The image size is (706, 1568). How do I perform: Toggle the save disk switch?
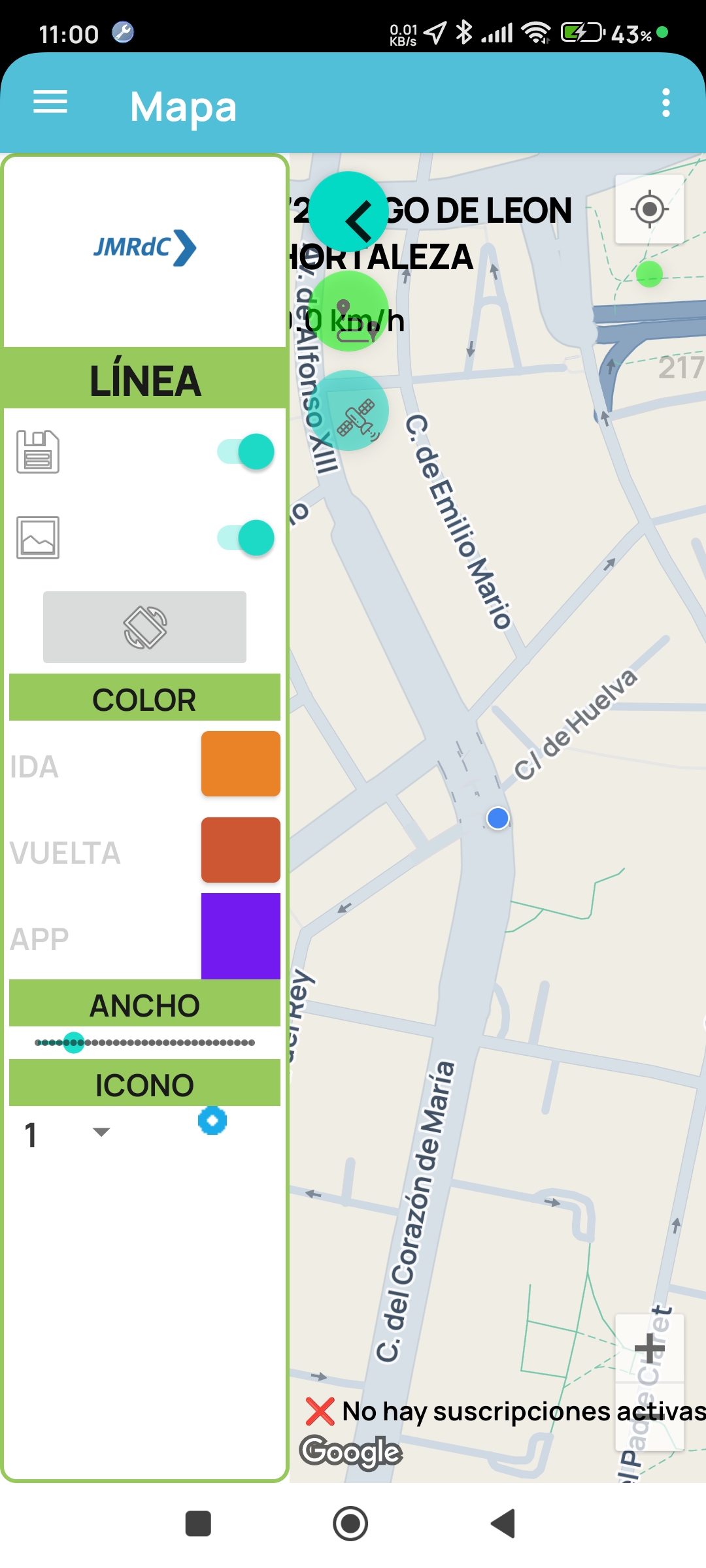245,451
